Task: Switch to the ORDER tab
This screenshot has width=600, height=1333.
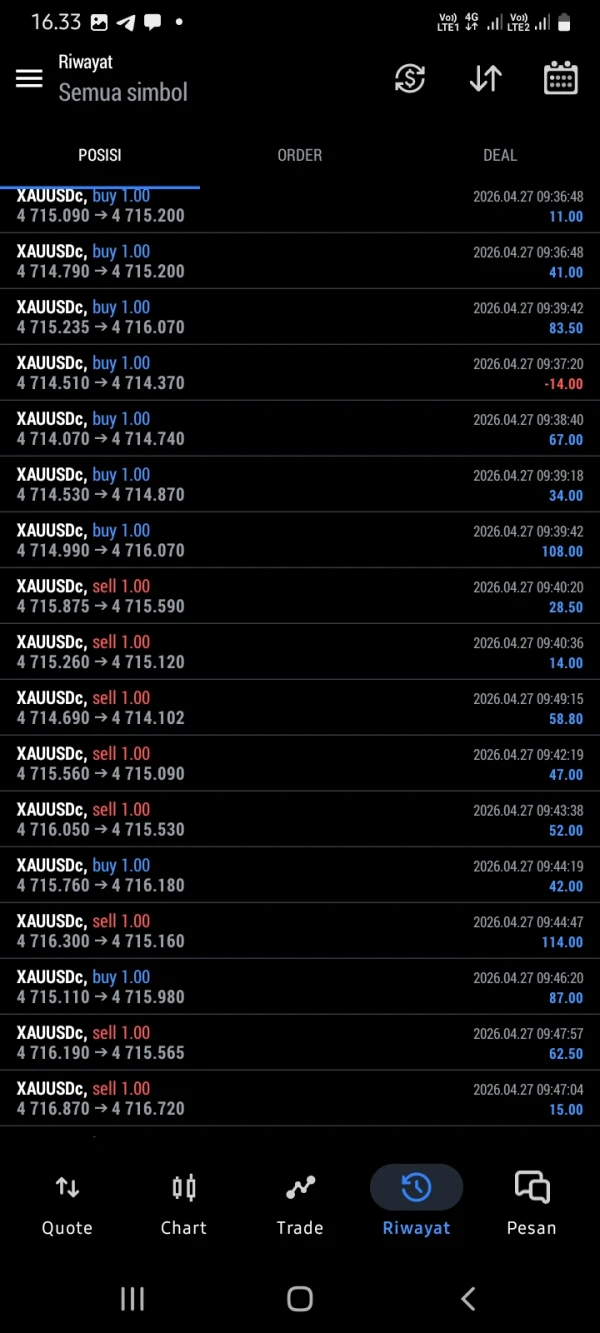Action: coord(300,155)
